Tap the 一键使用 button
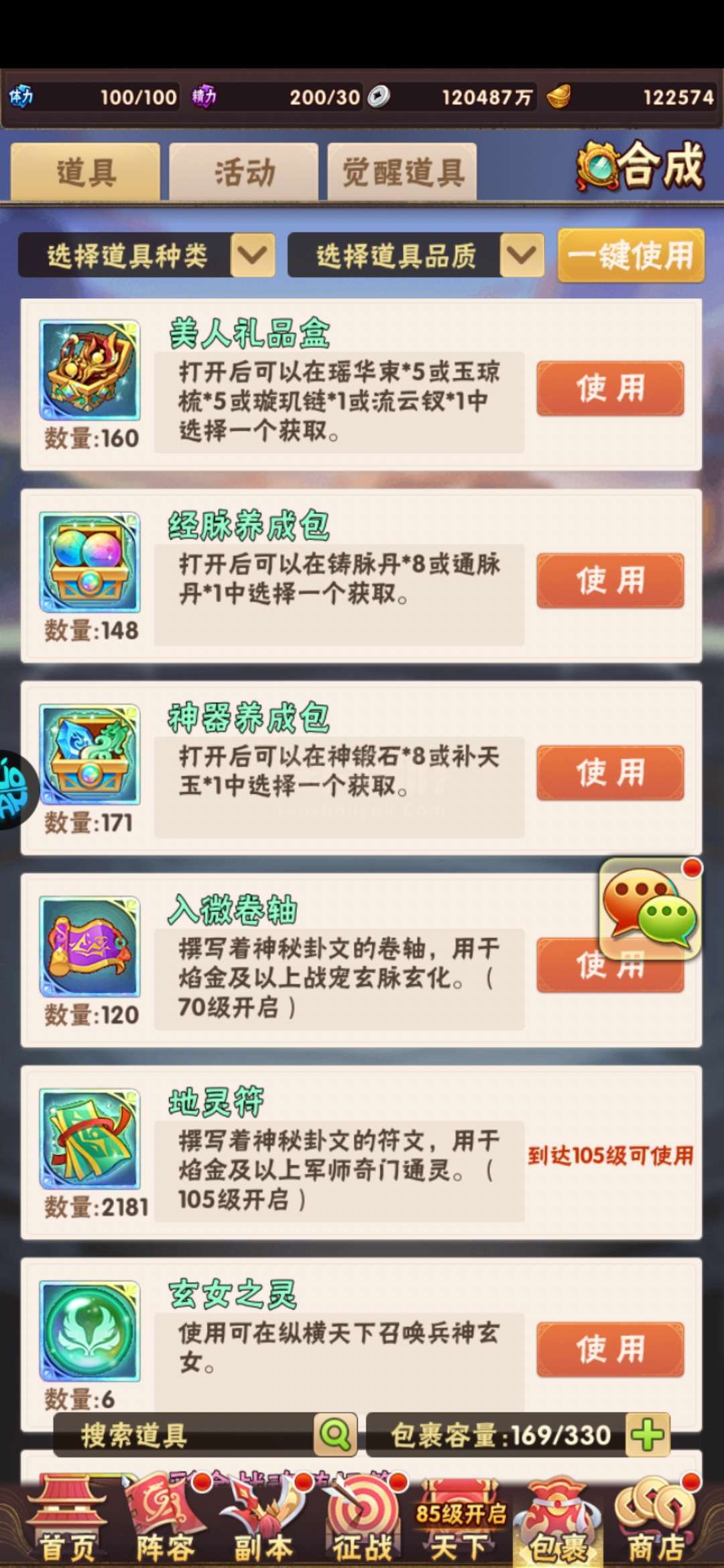Screen dimensions: 724x1568 (631, 255)
